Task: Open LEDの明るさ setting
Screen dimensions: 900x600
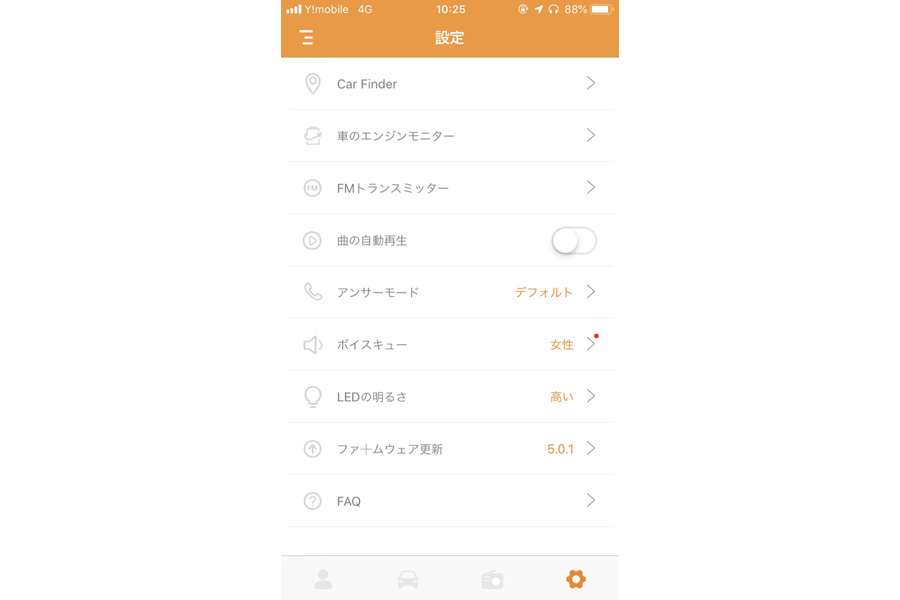Action: click(x=450, y=397)
